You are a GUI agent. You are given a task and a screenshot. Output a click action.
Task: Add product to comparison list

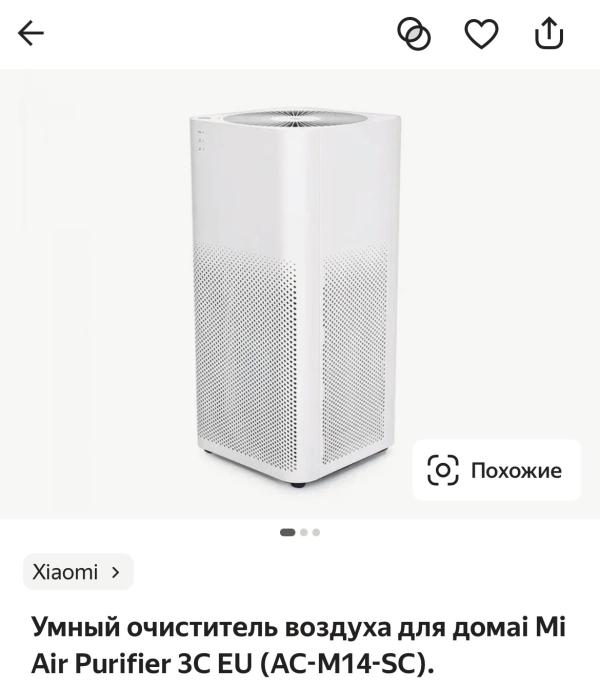[414, 34]
